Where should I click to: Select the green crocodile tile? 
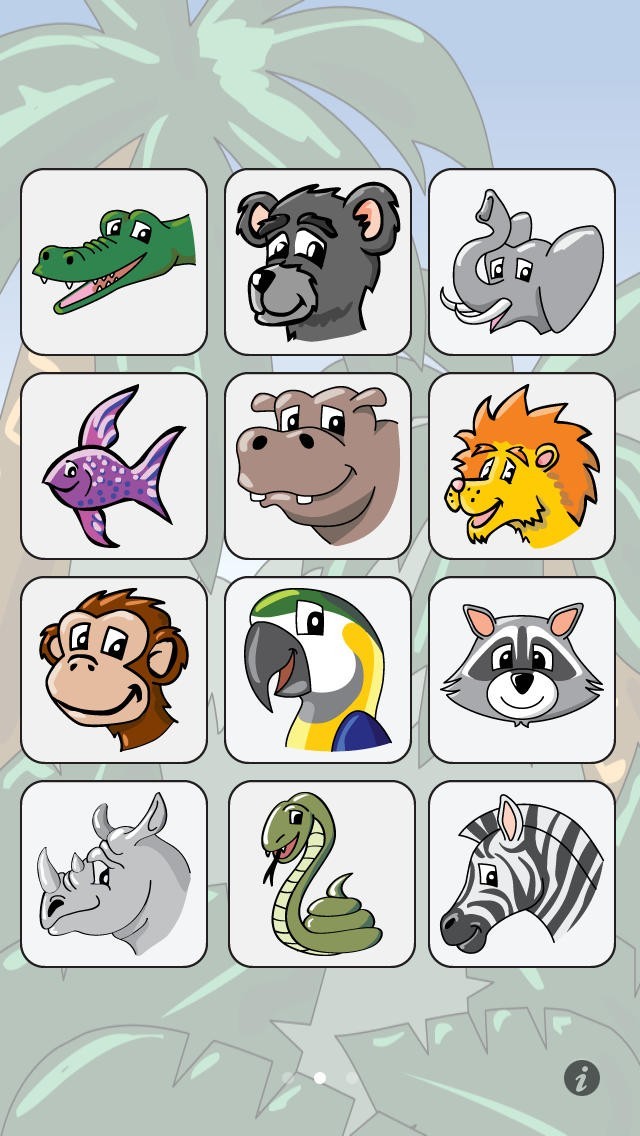click(x=114, y=262)
